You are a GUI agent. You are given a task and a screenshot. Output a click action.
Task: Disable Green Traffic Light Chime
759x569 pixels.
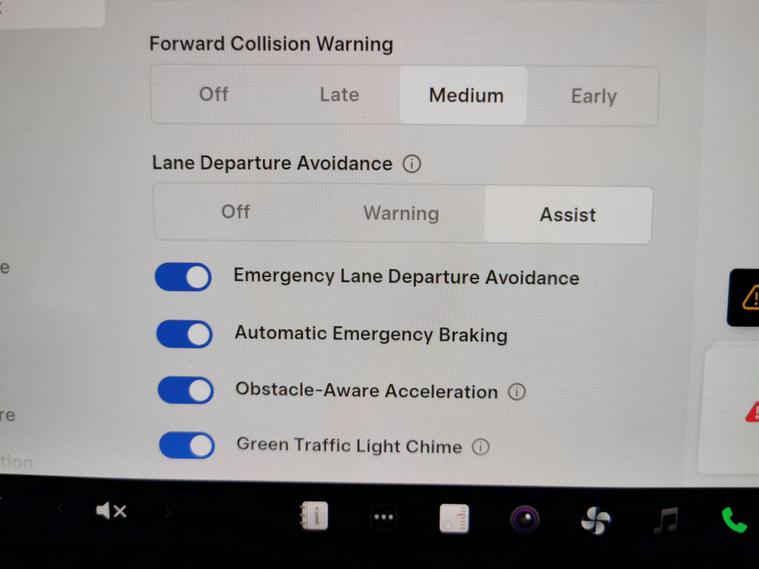pyautogui.click(x=187, y=445)
